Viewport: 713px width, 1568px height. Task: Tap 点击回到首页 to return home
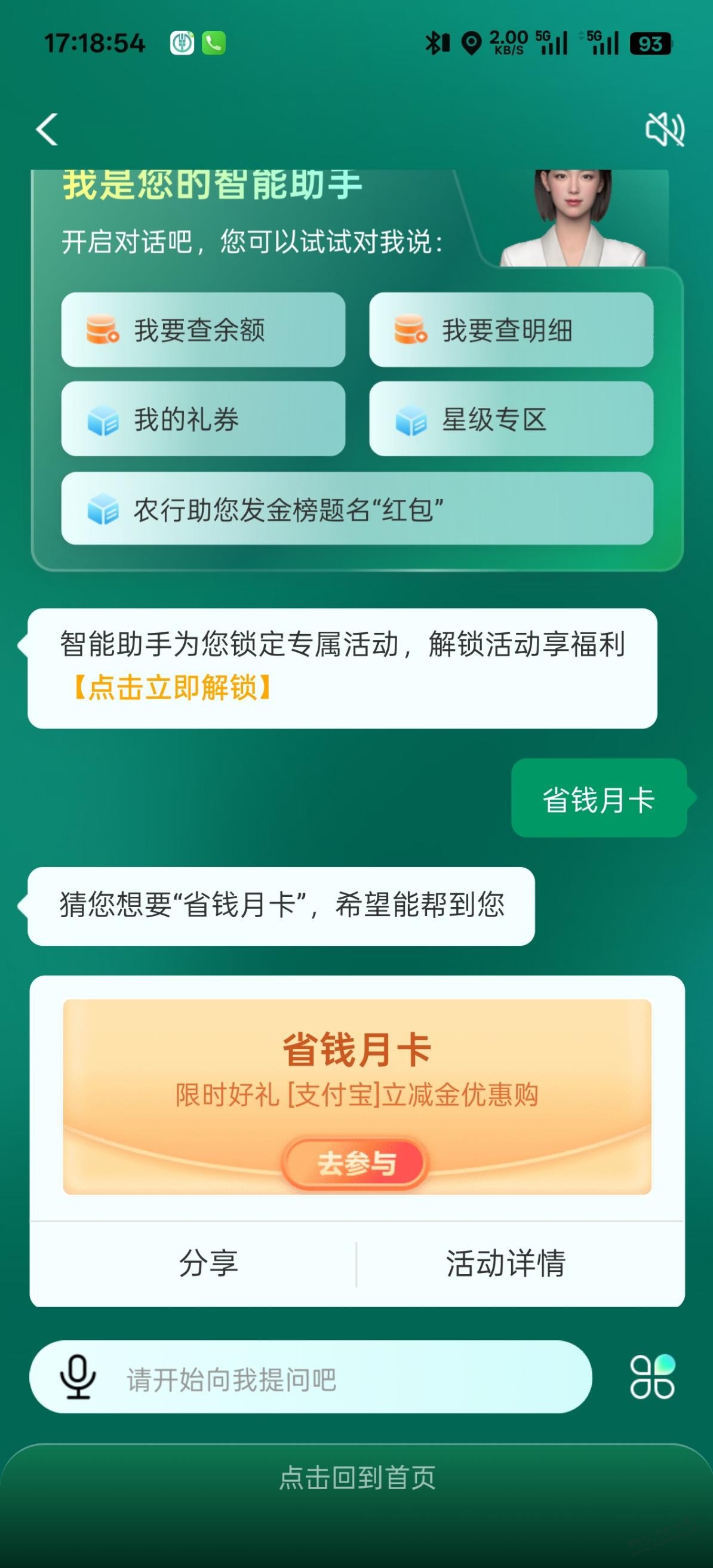pos(357,1478)
